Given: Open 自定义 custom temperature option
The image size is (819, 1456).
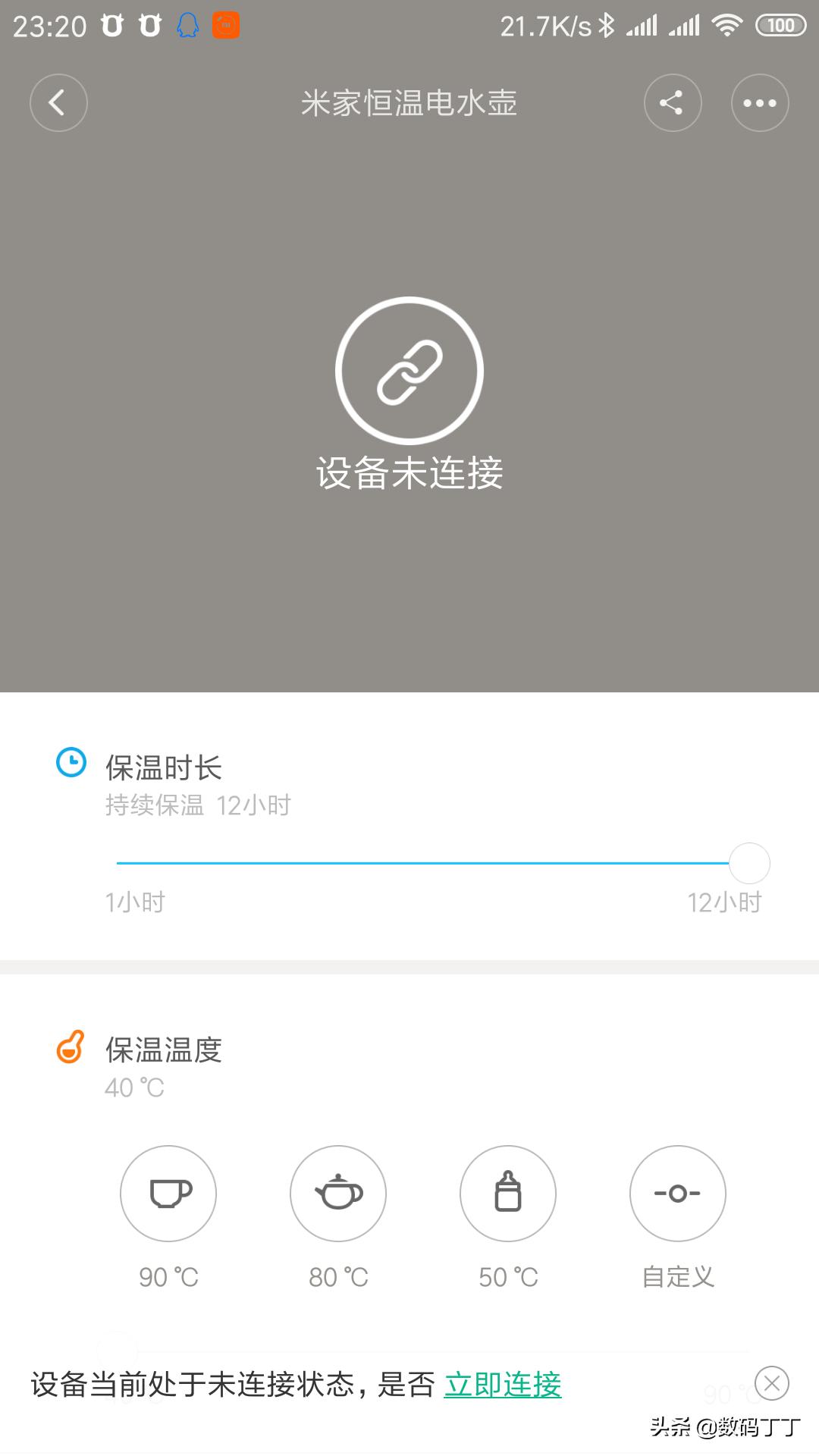Looking at the screenshot, I should 677,1193.
